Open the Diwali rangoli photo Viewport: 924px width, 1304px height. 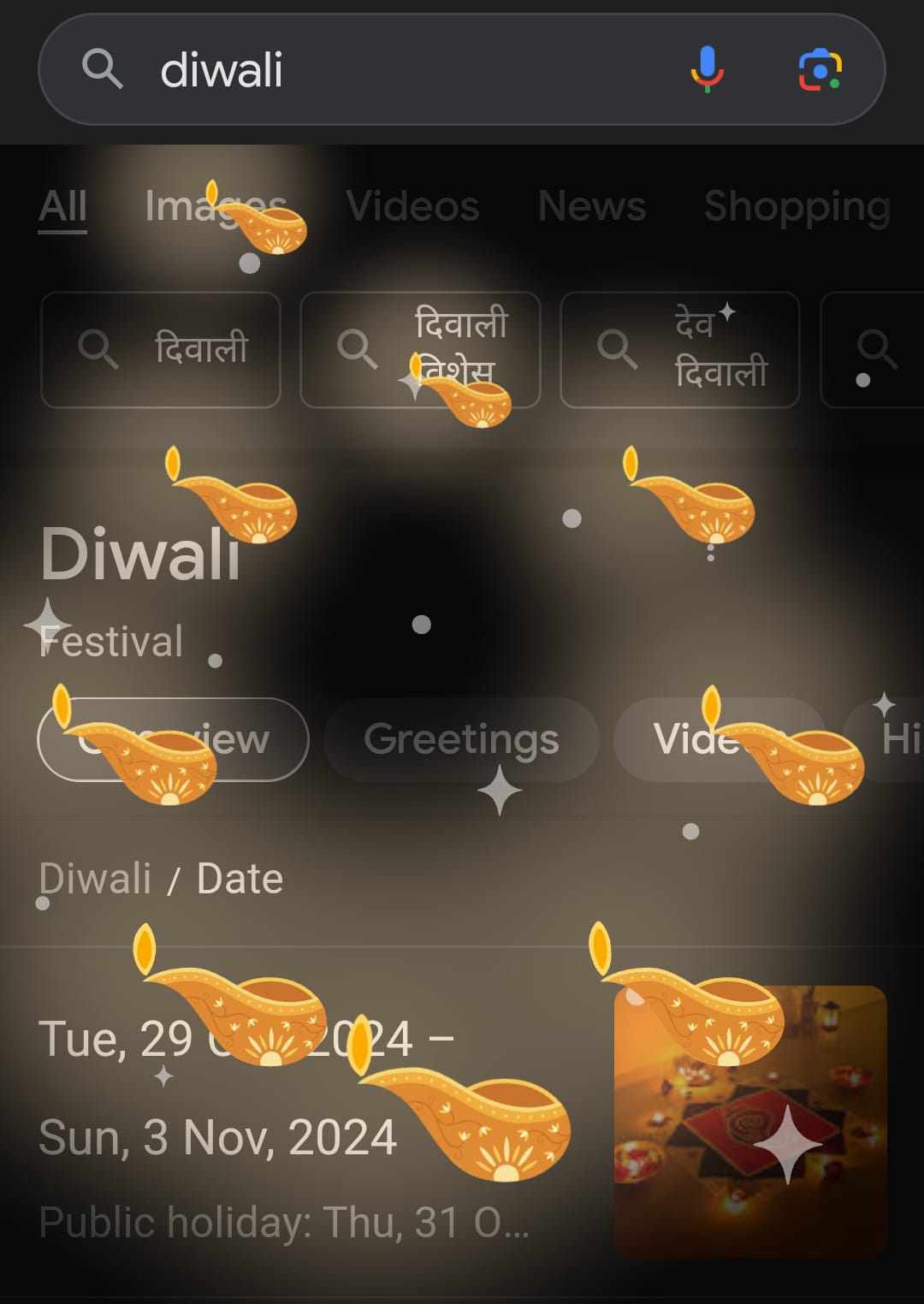pyautogui.click(x=750, y=1121)
